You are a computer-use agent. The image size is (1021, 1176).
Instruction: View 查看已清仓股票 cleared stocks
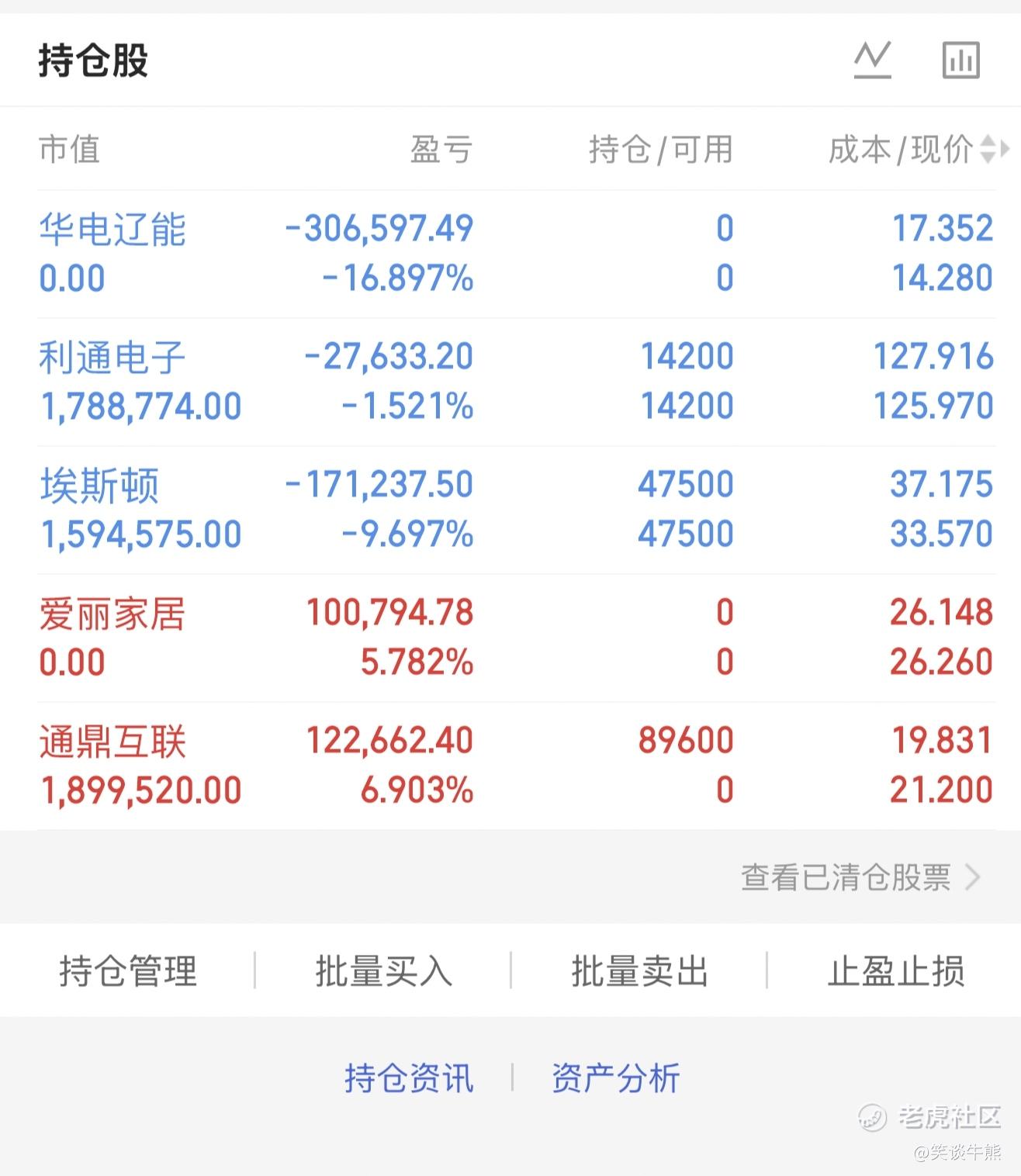coord(860,877)
